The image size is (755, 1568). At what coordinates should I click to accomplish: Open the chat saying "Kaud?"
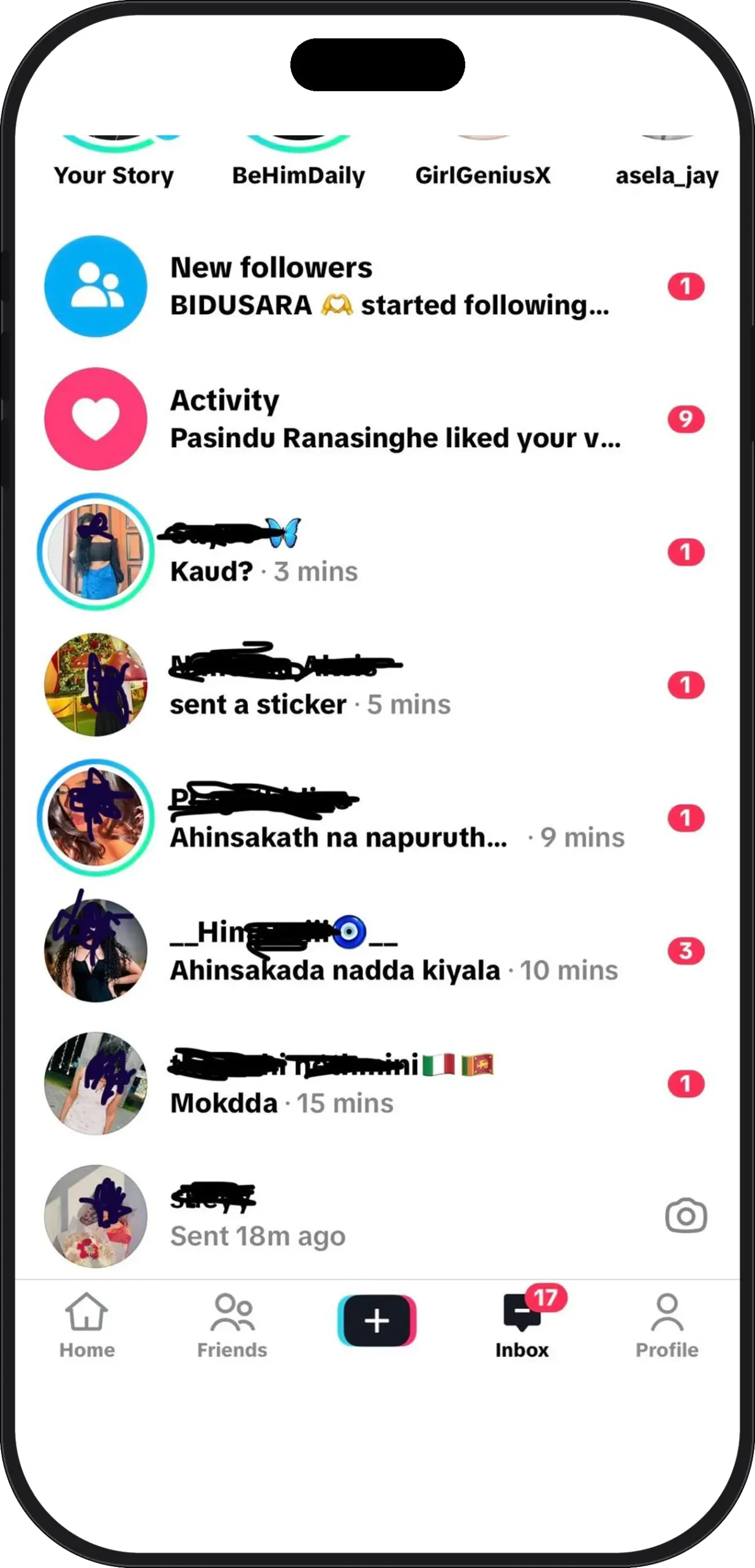(377, 552)
